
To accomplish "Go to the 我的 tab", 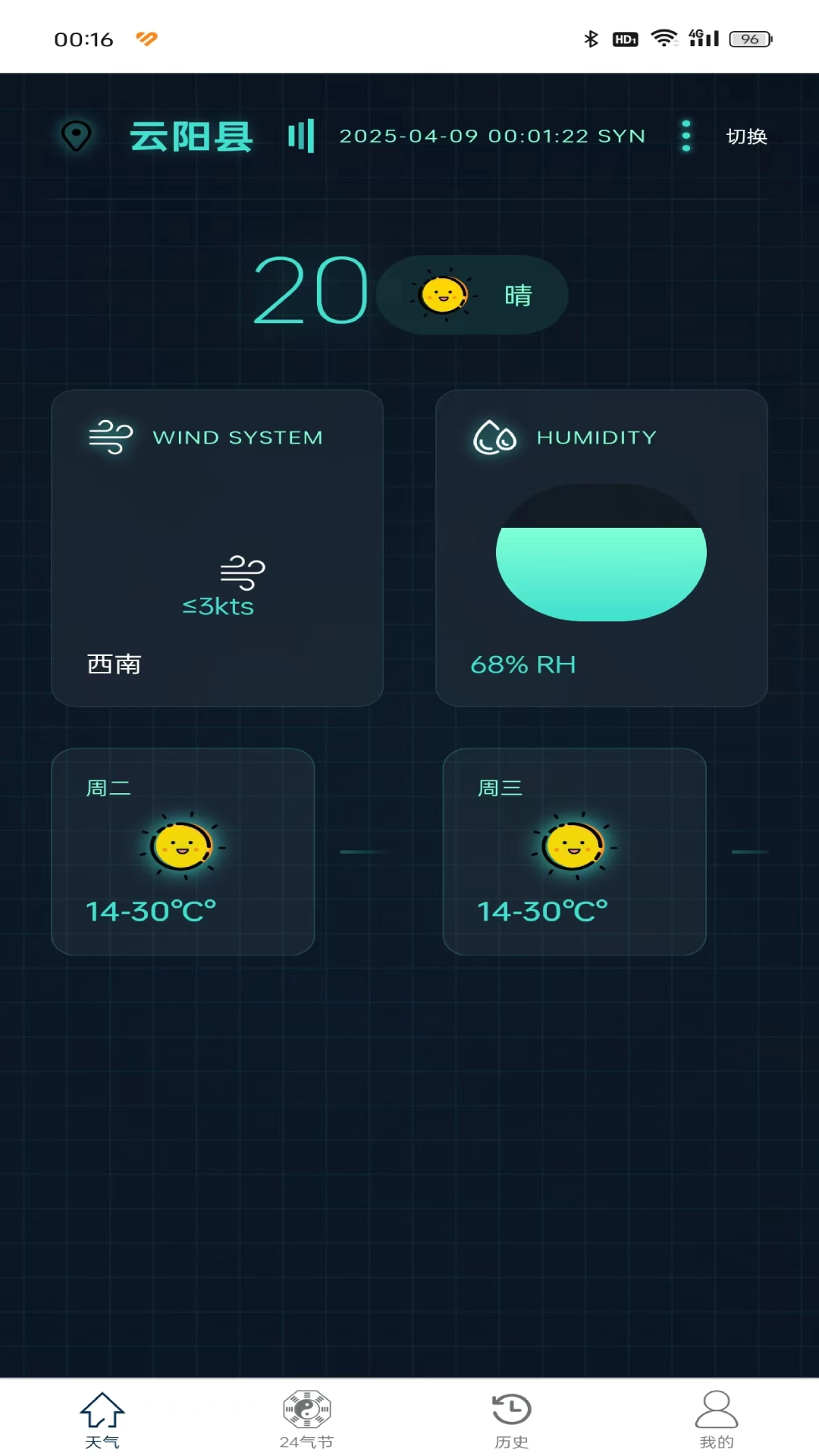I will pos(717,1420).
